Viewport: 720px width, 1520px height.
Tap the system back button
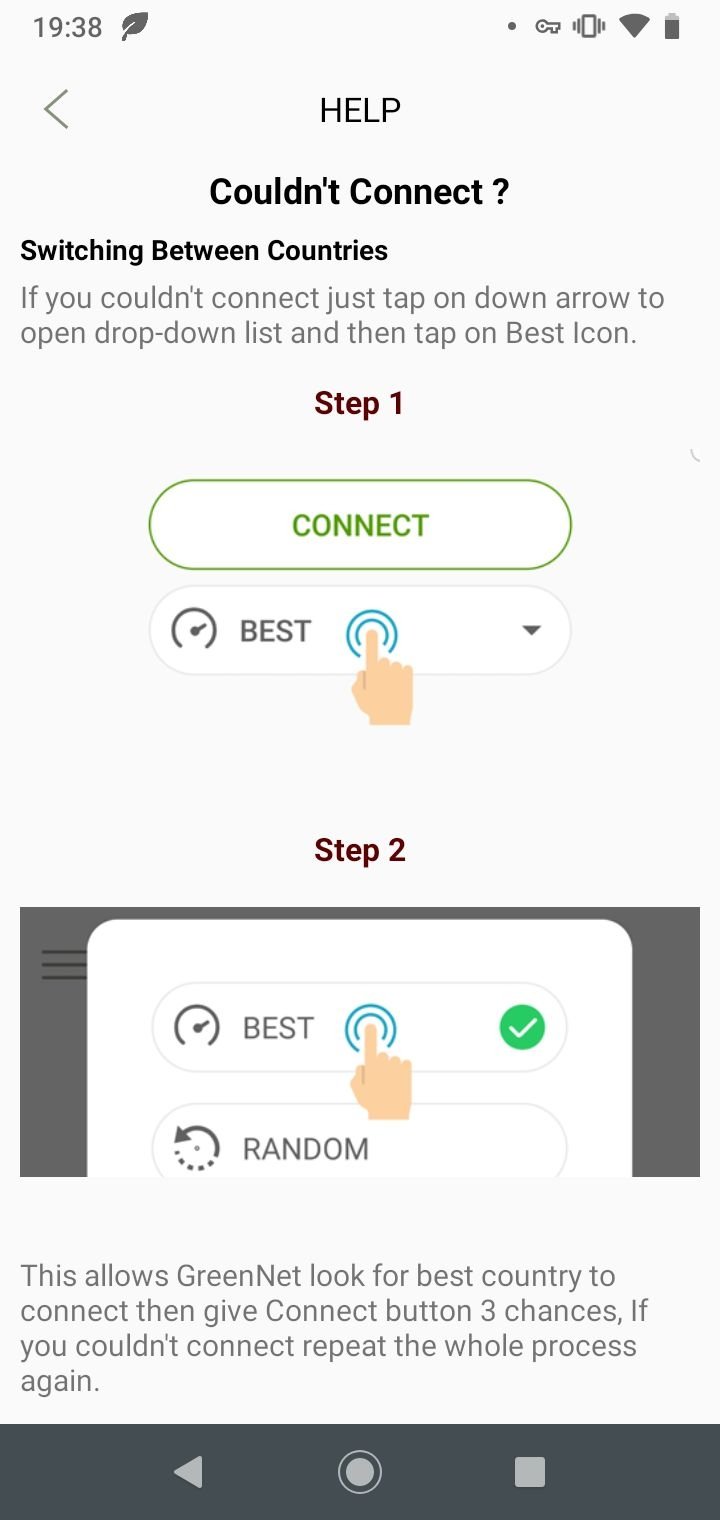point(188,1471)
